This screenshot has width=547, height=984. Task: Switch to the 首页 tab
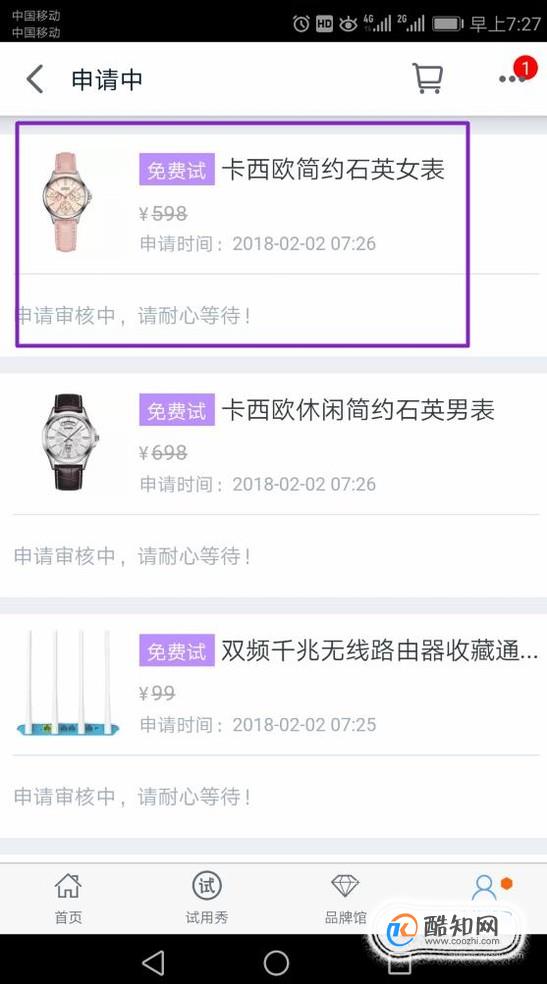coord(68,899)
